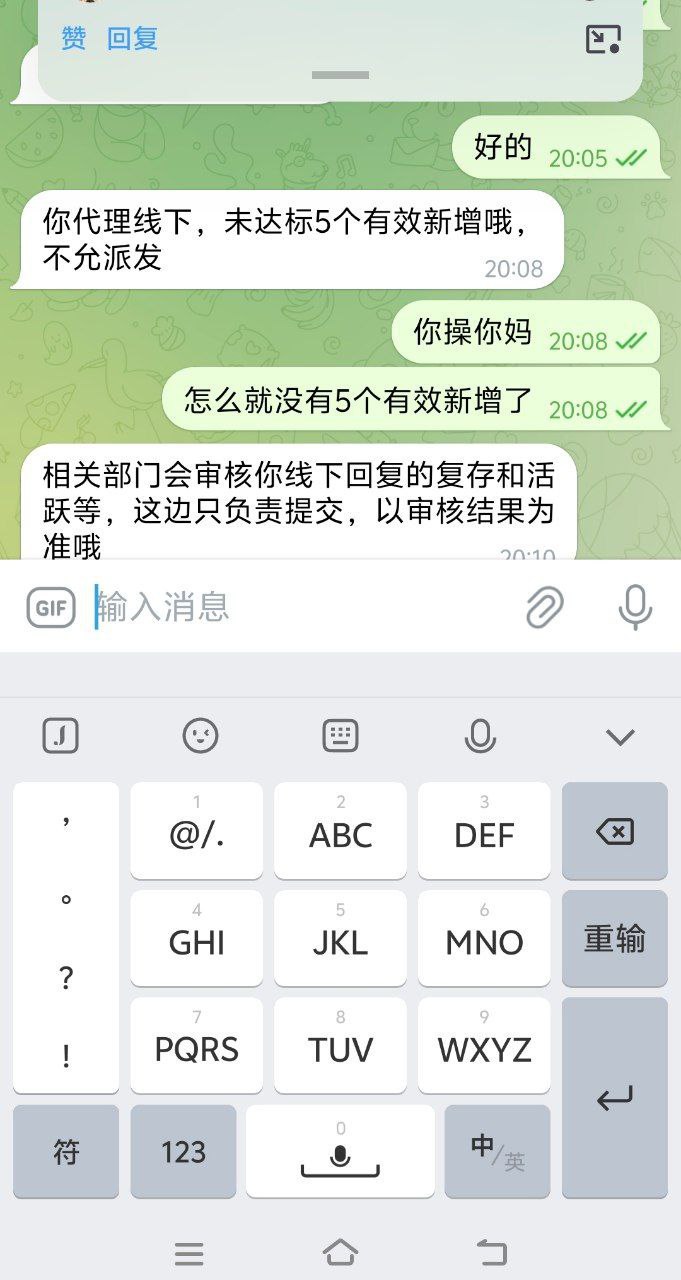
Task: Tap the backspace key
Action: 614,832
